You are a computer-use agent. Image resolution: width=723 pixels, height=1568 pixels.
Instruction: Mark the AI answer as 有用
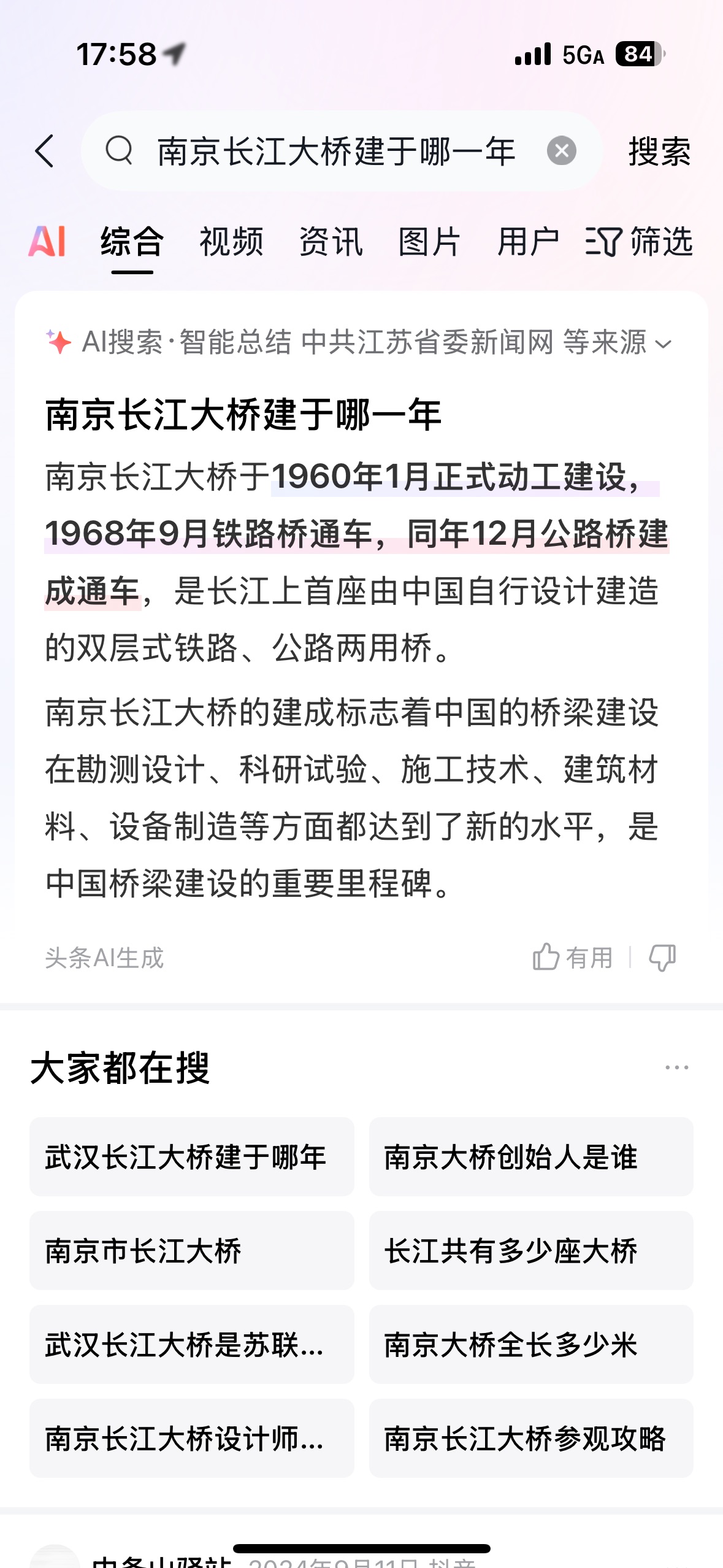click(573, 957)
